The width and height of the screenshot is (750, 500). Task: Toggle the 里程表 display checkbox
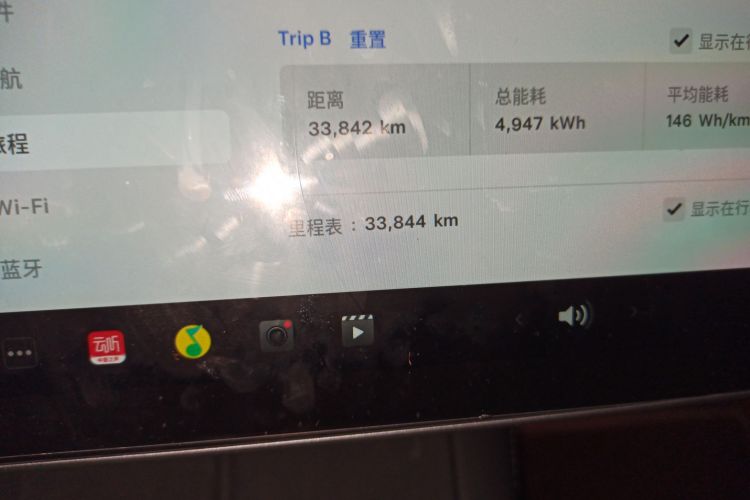[675, 210]
